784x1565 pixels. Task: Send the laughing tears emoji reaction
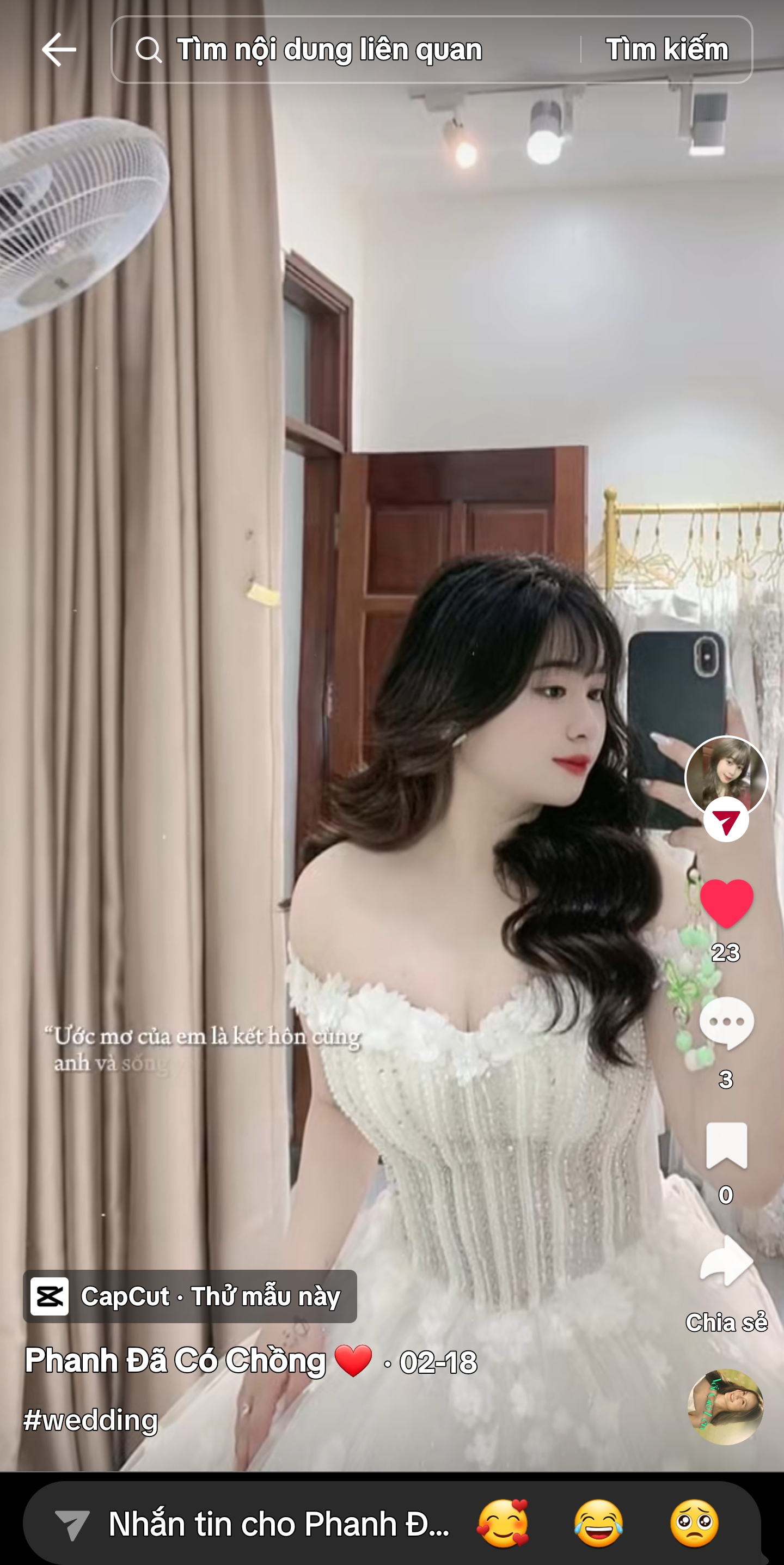click(599, 1524)
